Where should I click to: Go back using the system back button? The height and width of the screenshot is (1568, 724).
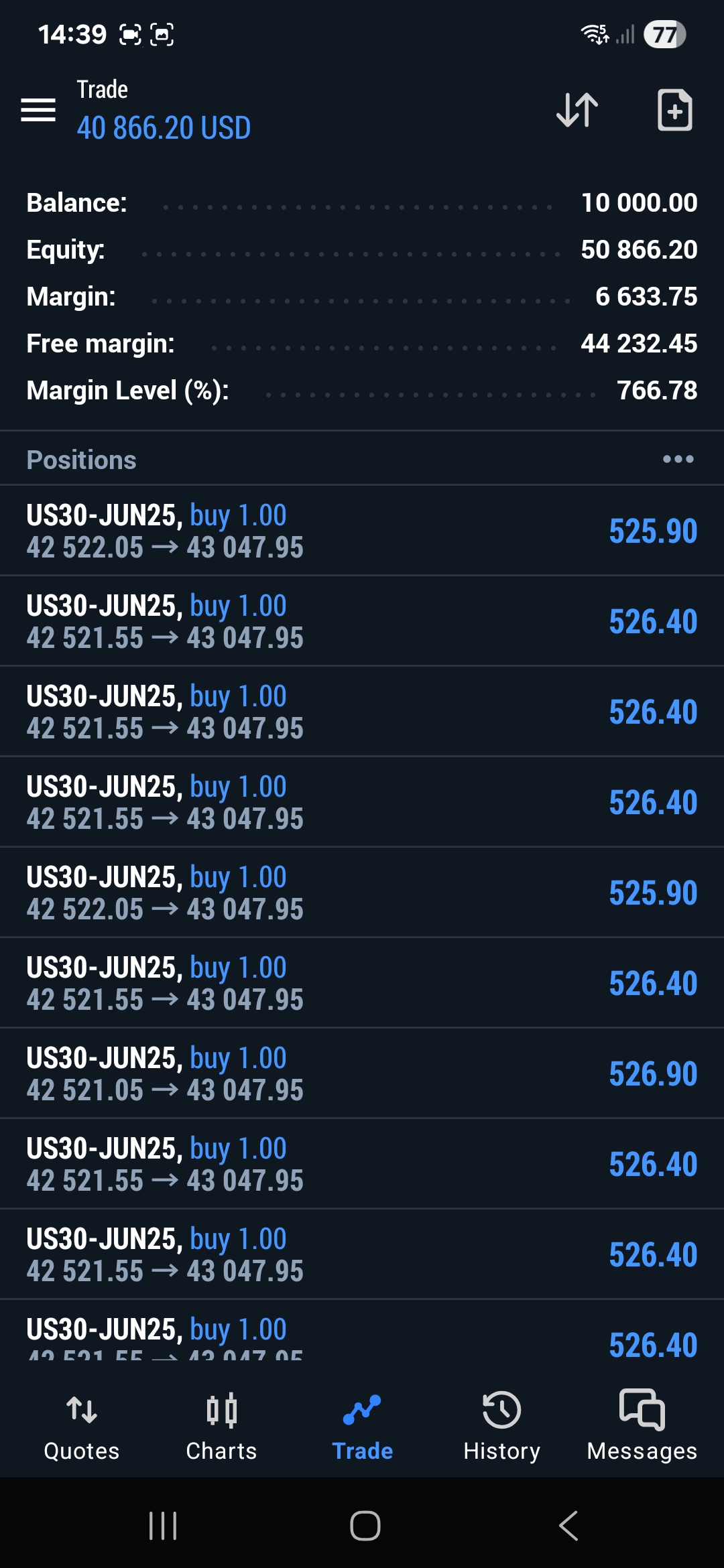[568, 1526]
